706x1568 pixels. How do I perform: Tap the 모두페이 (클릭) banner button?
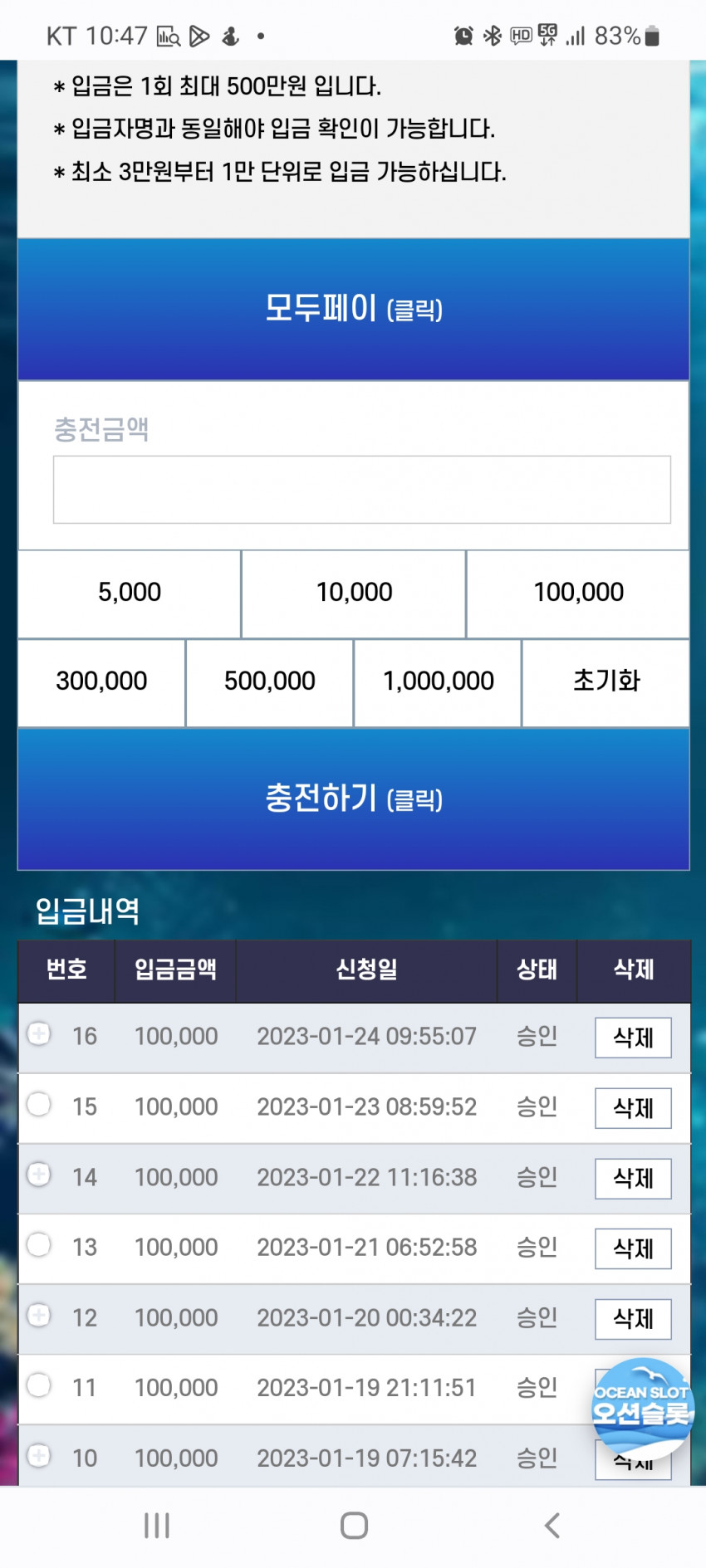[354, 309]
